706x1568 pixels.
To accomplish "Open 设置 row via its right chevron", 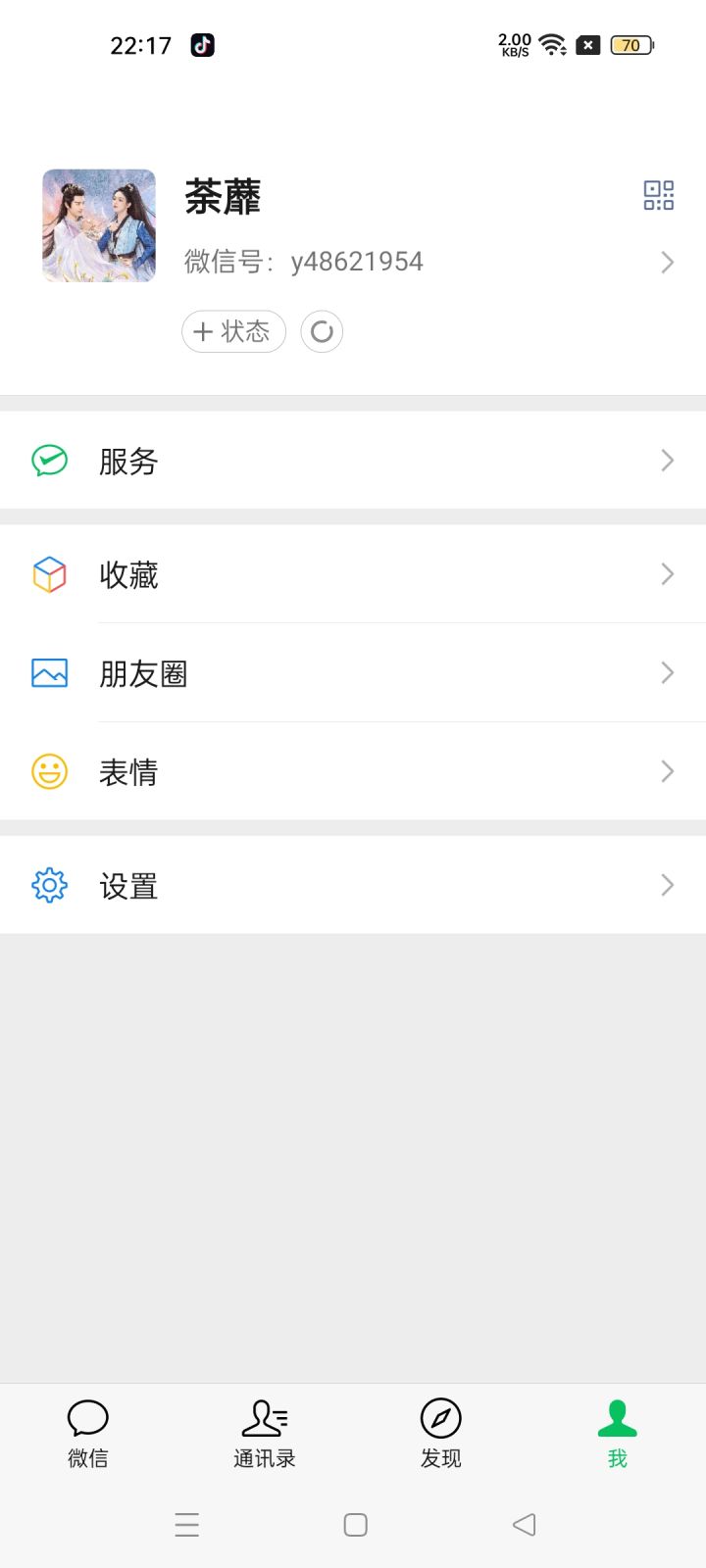I will click(668, 885).
